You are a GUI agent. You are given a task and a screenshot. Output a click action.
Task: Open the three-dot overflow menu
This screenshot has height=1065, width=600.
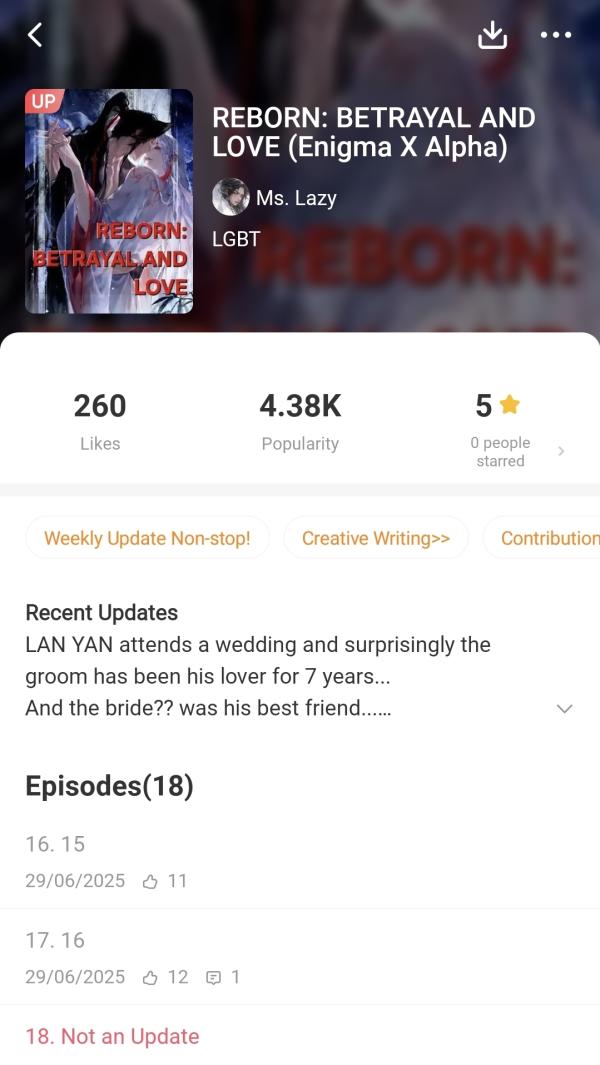pos(555,35)
